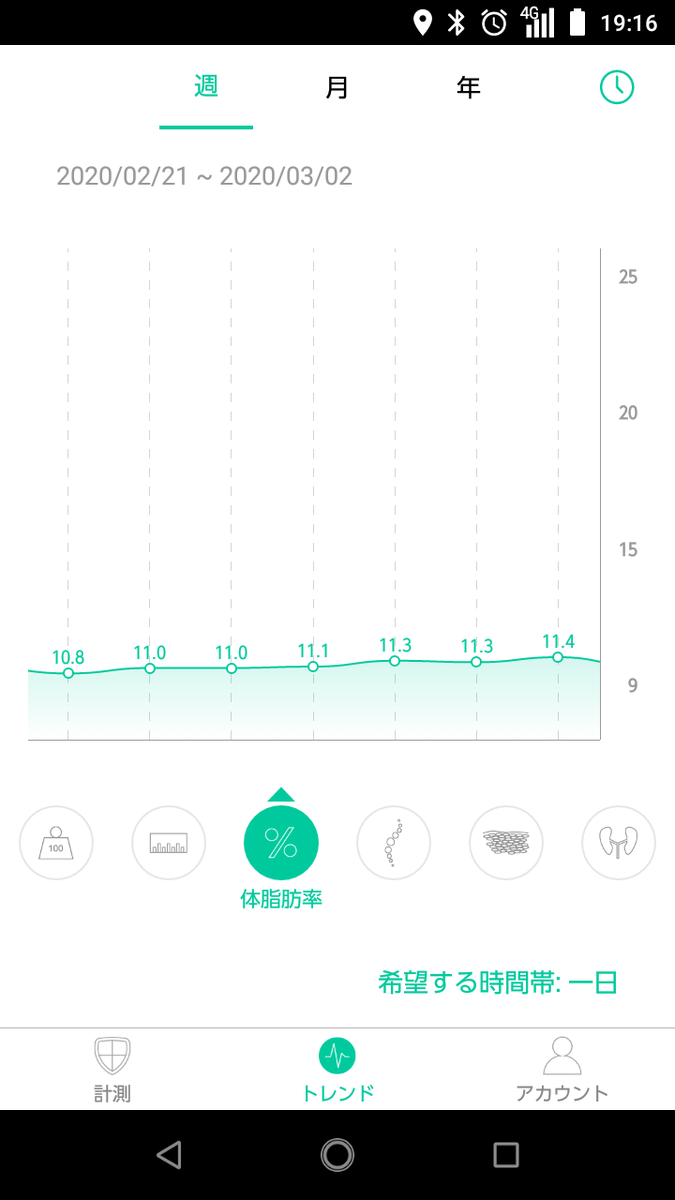Select the weight metric icon

point(56,843)
